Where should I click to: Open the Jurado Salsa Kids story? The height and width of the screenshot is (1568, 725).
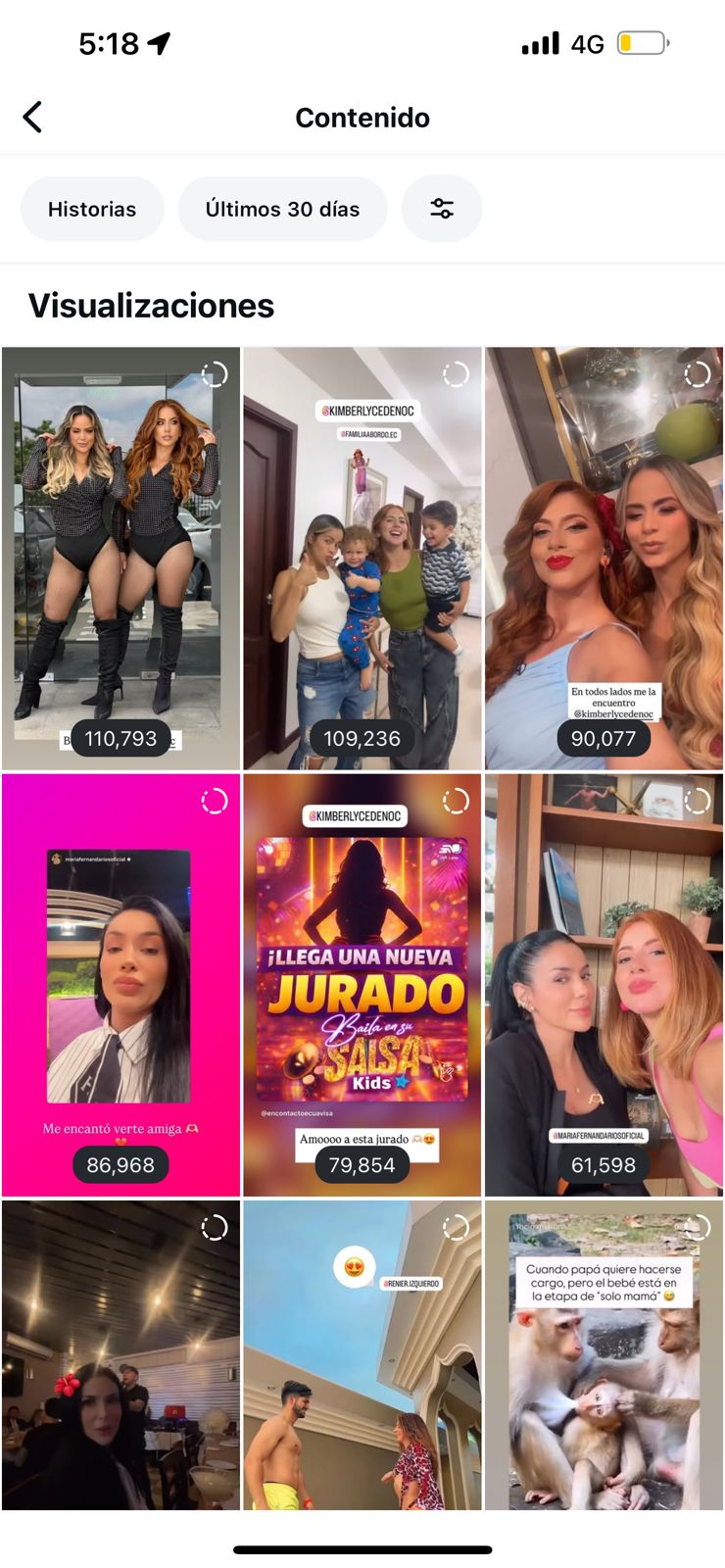click(362, 984)
